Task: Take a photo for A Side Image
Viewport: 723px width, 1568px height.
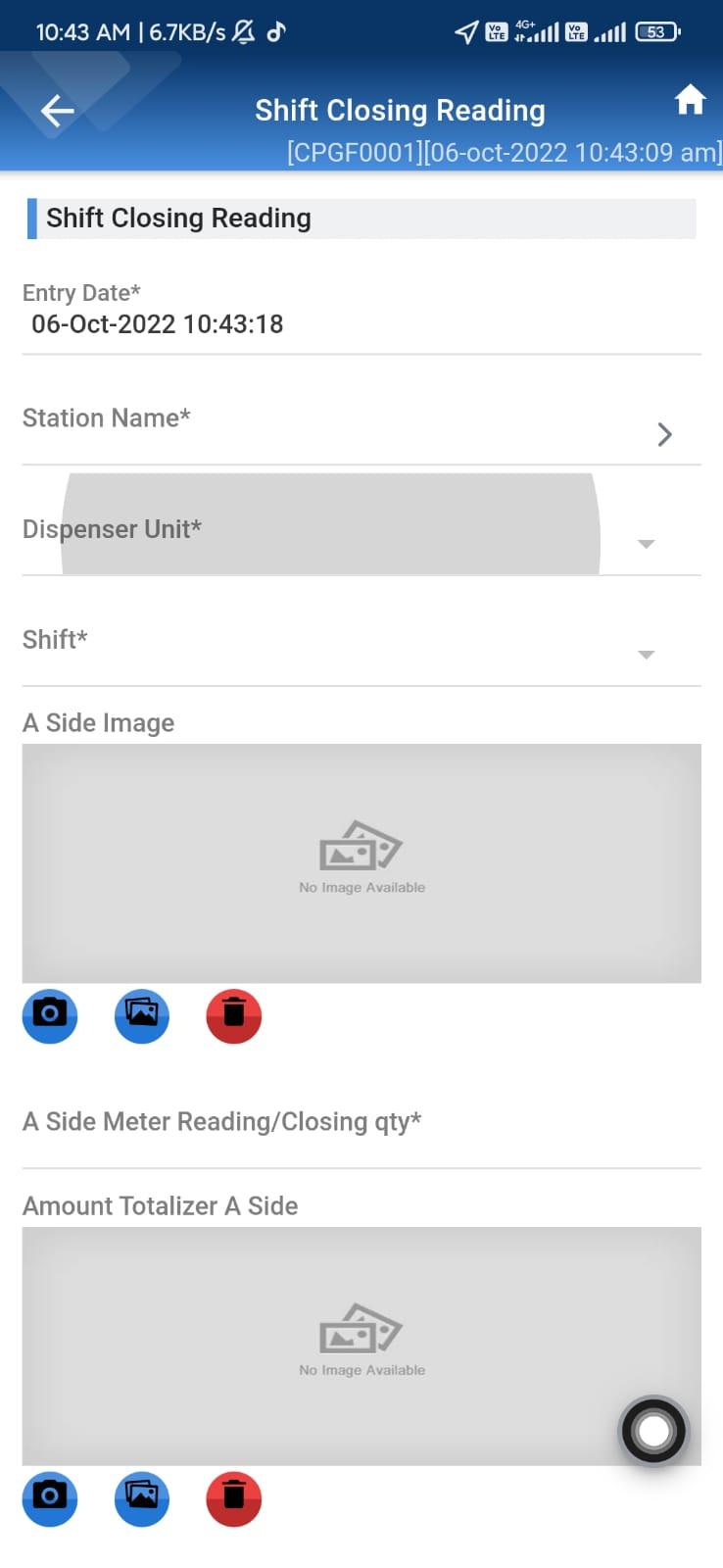Action: pyautogui.click(x=50, y=1015)
